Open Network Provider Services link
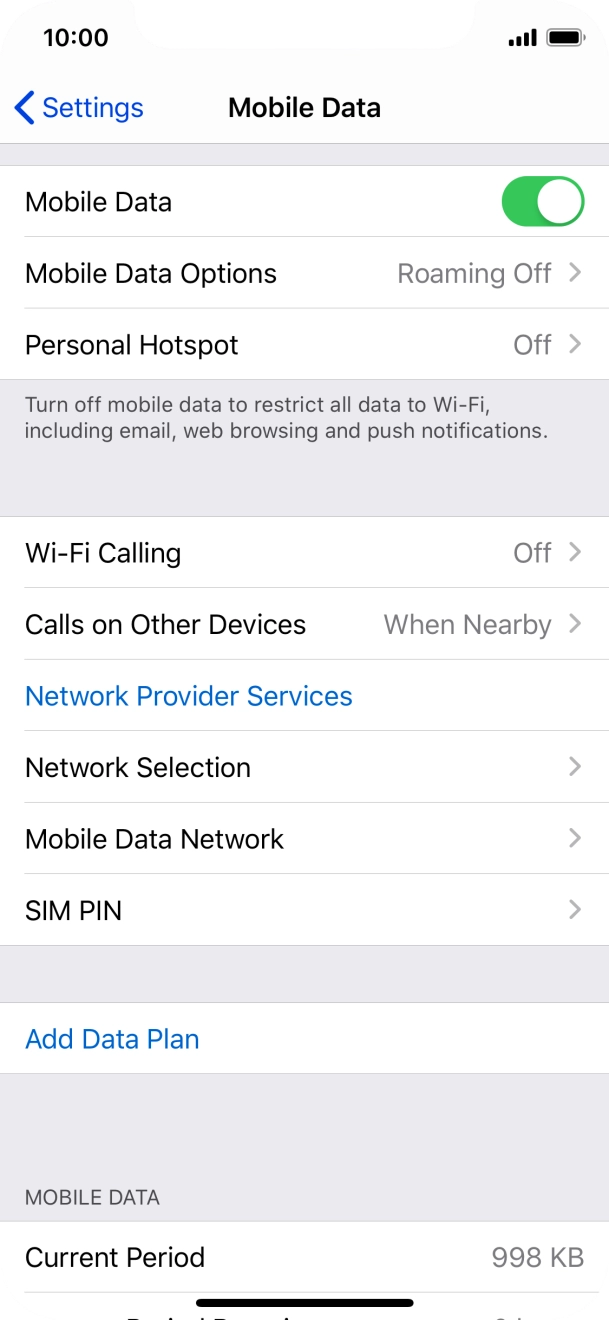The image size is (609, 1320). (189, 696)
